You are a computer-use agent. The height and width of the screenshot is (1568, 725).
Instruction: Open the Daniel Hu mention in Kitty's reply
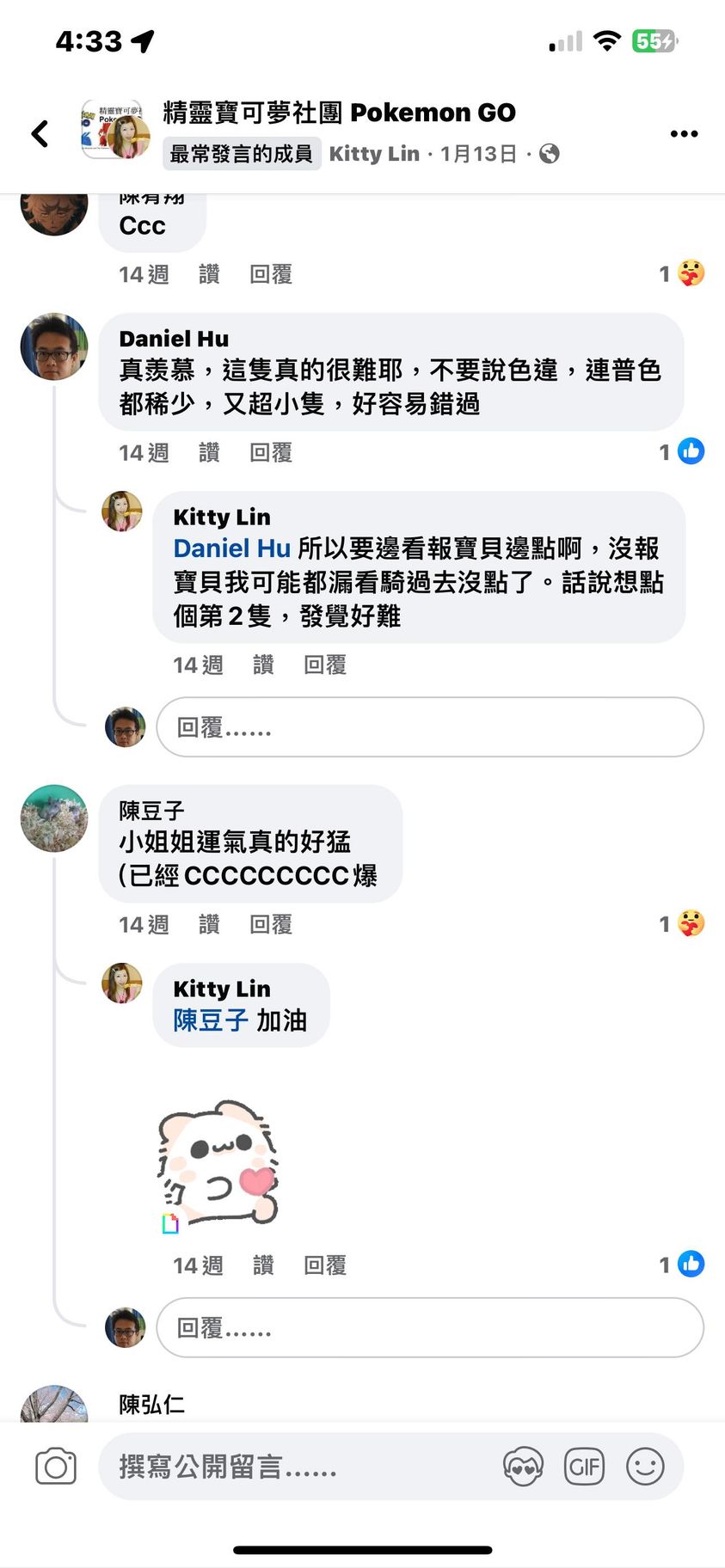[x=231, y=548]
